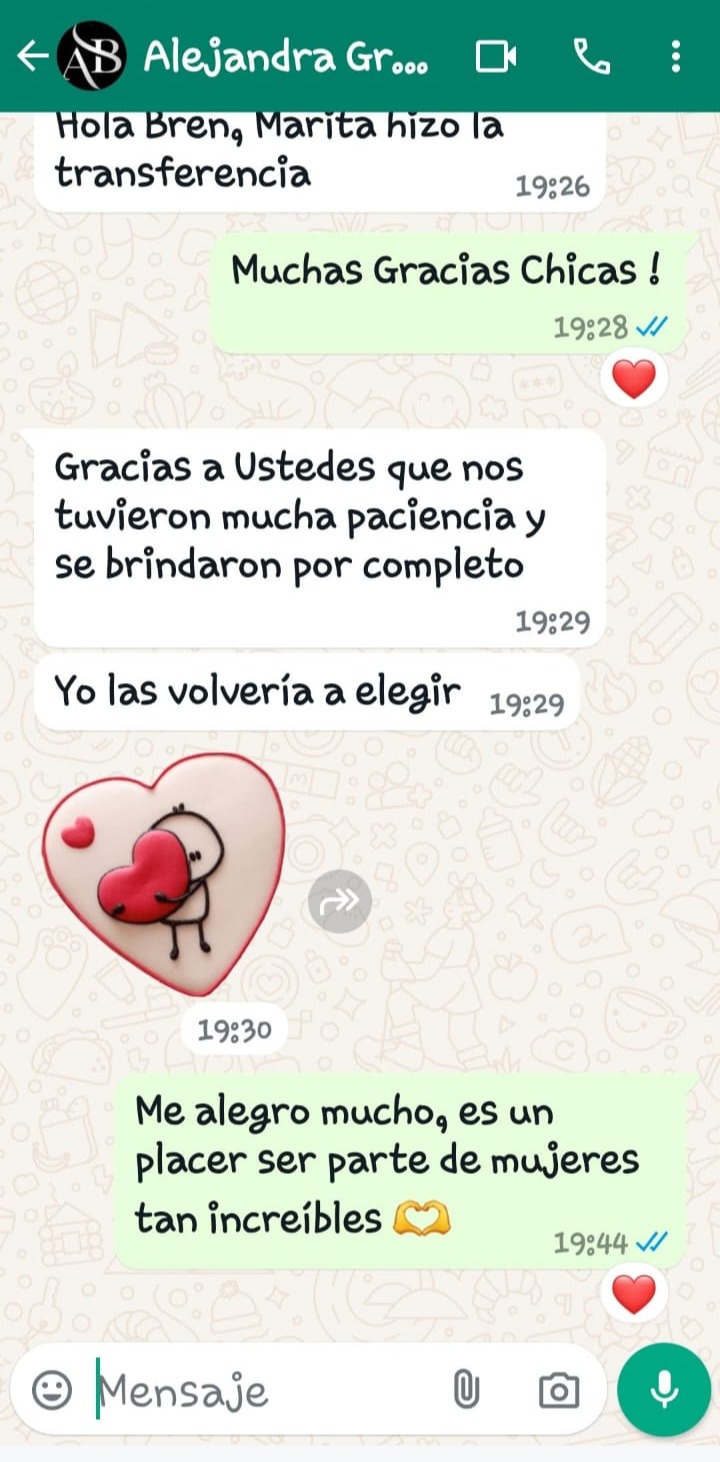
Task: Tap the microphone to record voice message
Action: click(x=663, y=1388)
